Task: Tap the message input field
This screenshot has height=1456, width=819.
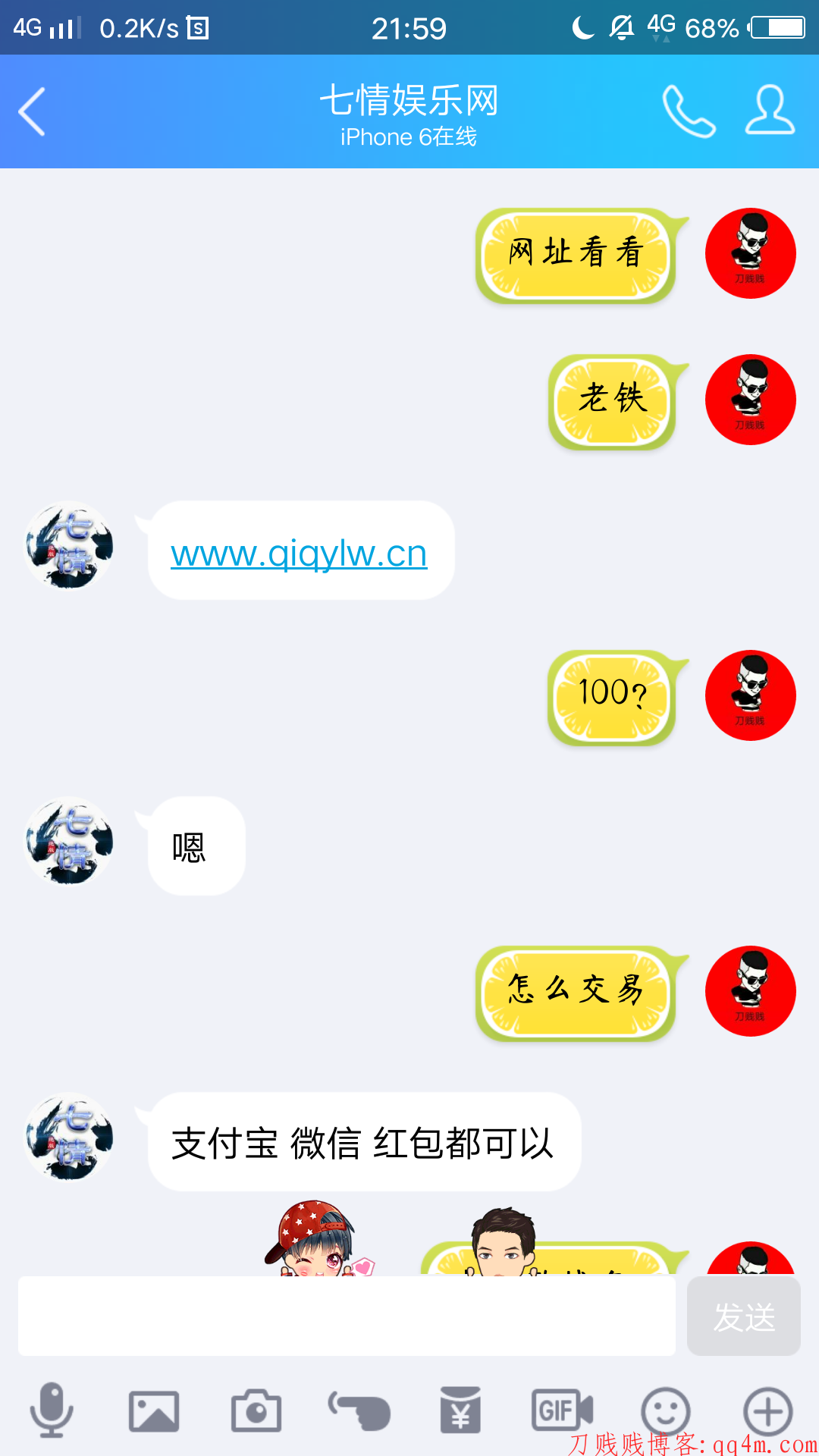Action: coord(347,1316)
